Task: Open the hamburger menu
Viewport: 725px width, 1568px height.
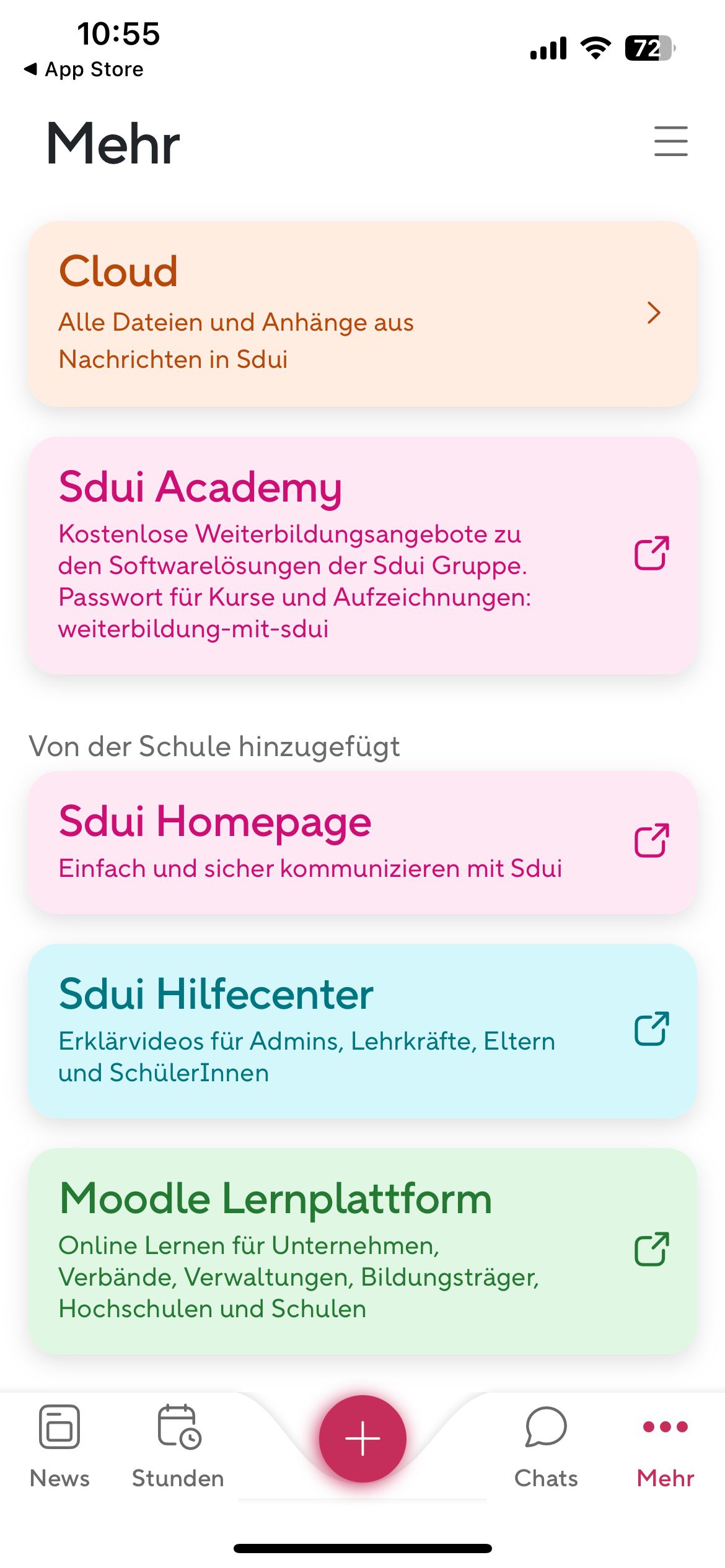Action: [x=670, y=141]
